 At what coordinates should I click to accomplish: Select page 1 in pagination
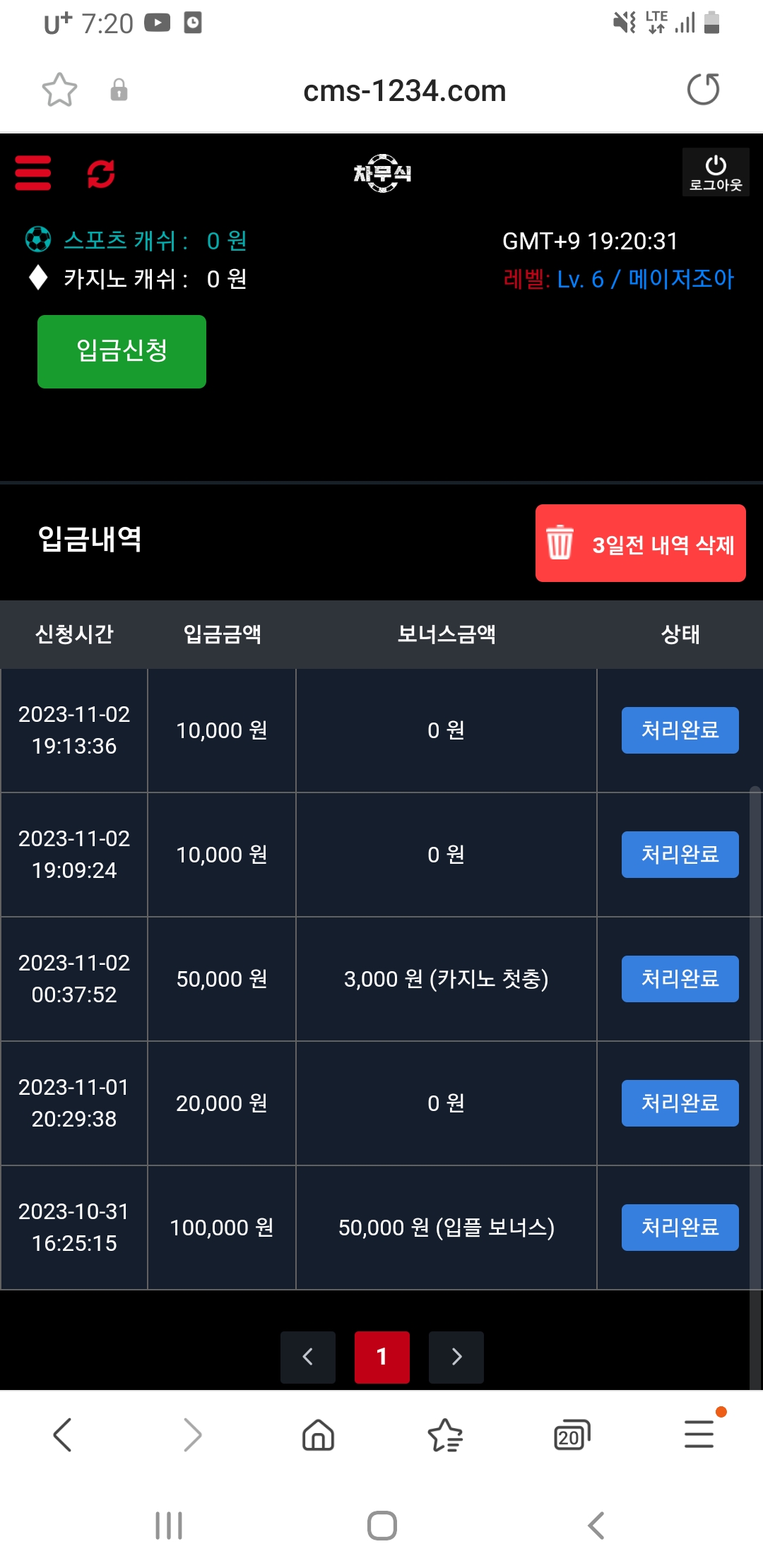(381, 1357)
